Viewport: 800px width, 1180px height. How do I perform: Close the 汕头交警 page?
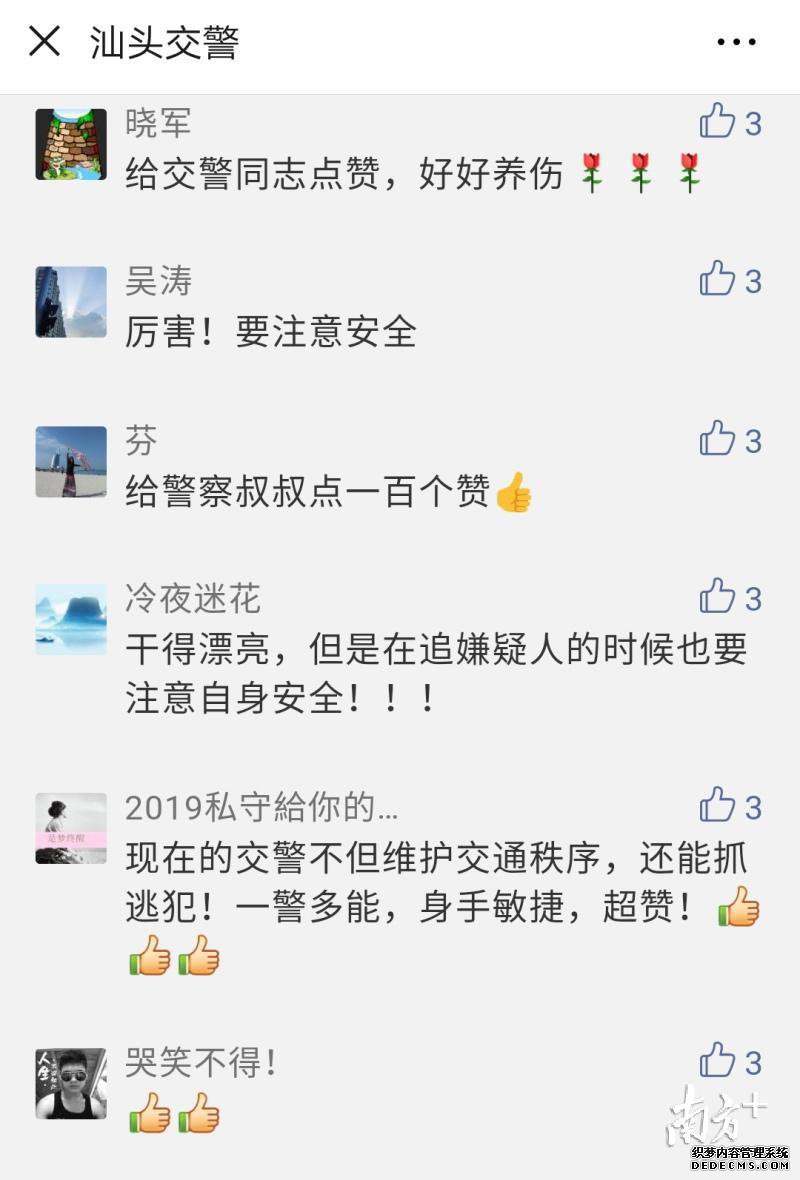click(44, 42)
